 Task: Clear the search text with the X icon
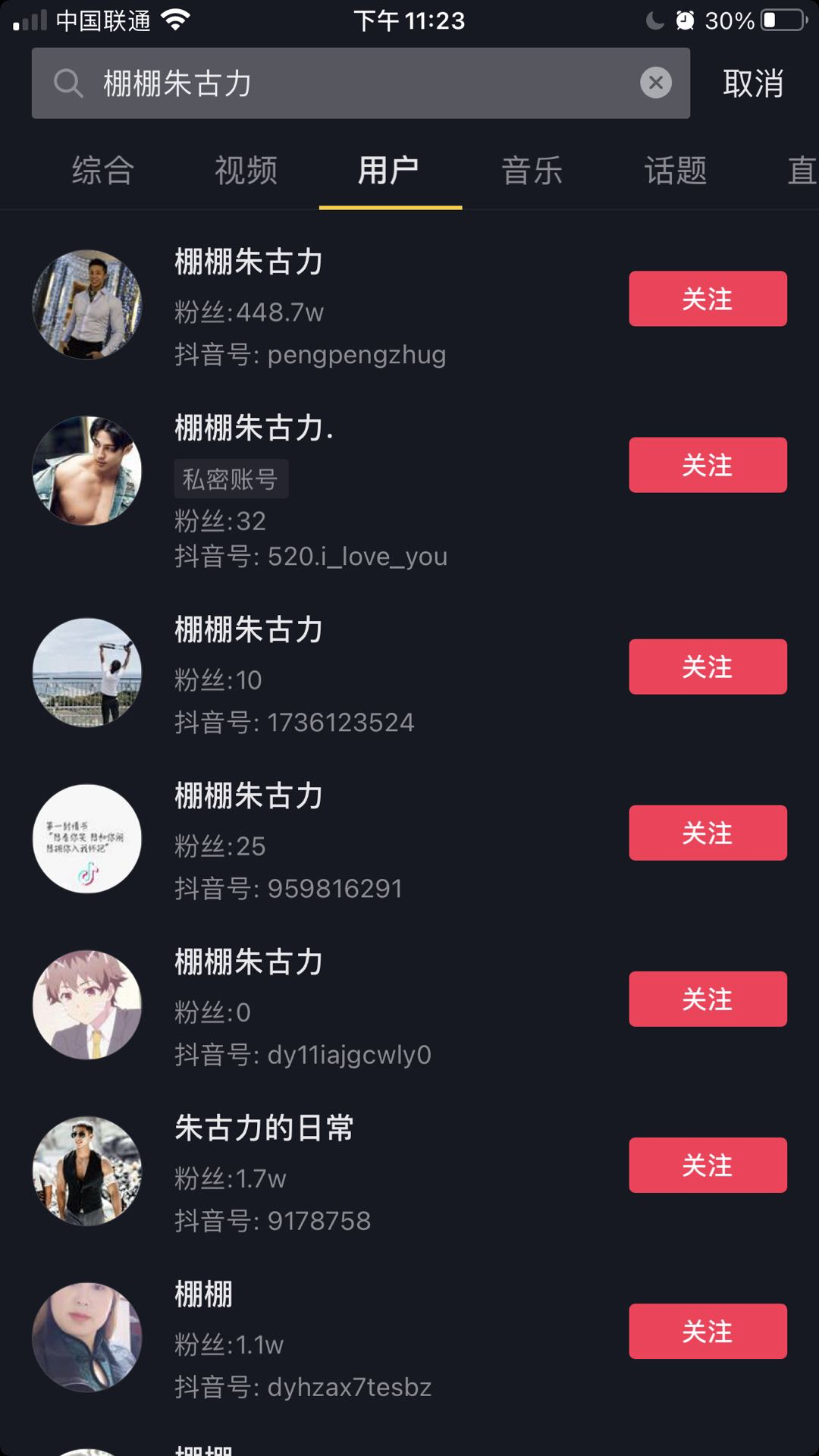656,83
